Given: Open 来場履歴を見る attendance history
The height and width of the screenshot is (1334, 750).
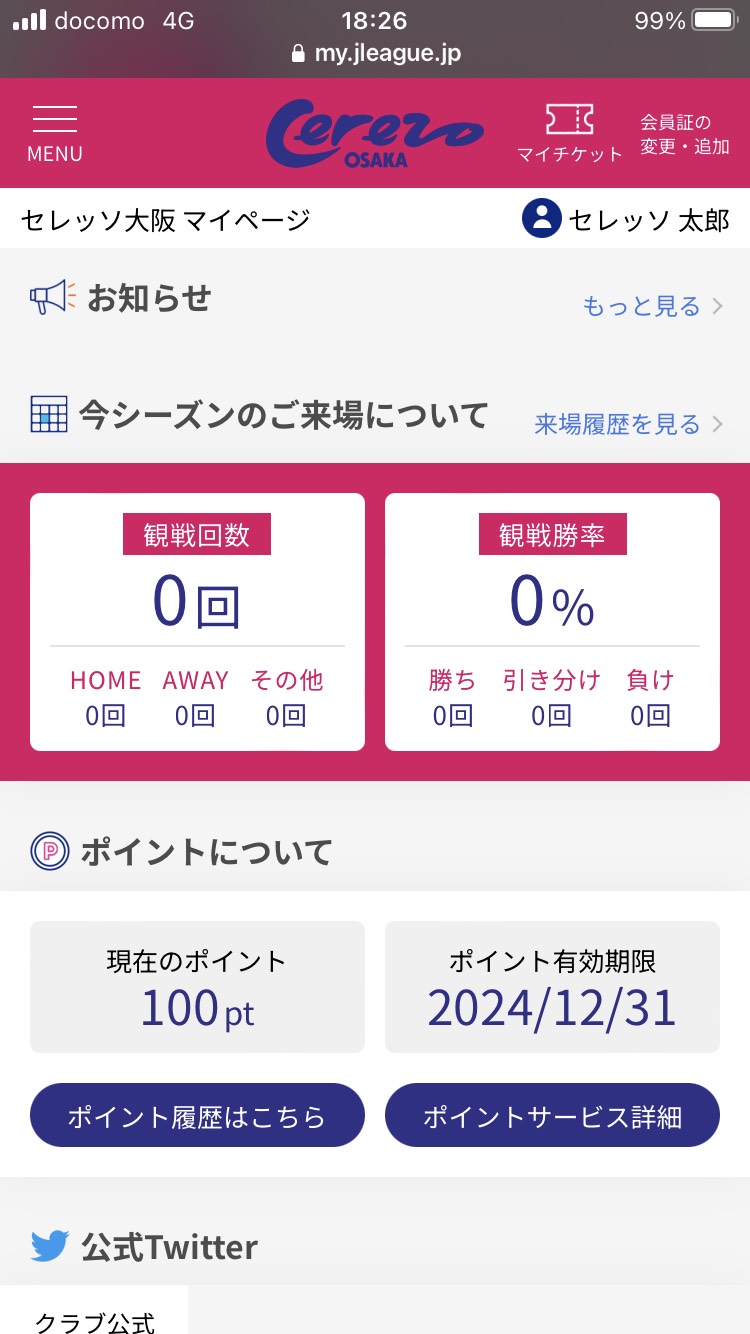Looking at the screenshot, I should 629,424.
